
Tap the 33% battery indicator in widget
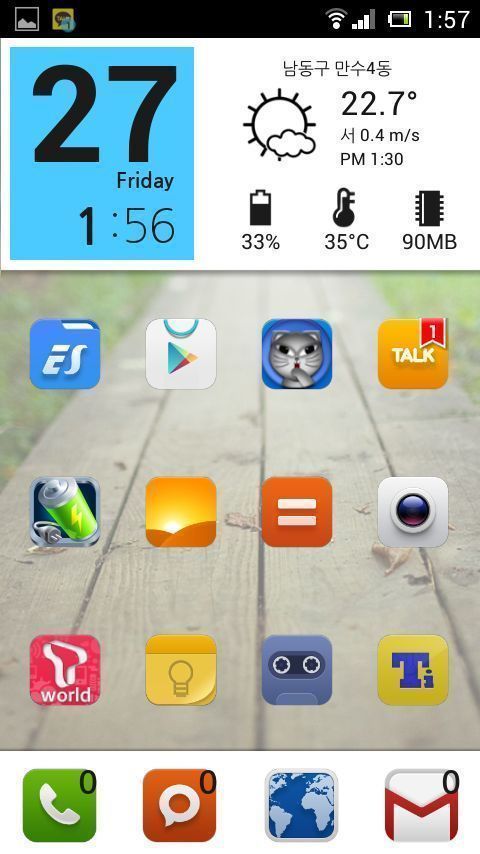[260, 221]
